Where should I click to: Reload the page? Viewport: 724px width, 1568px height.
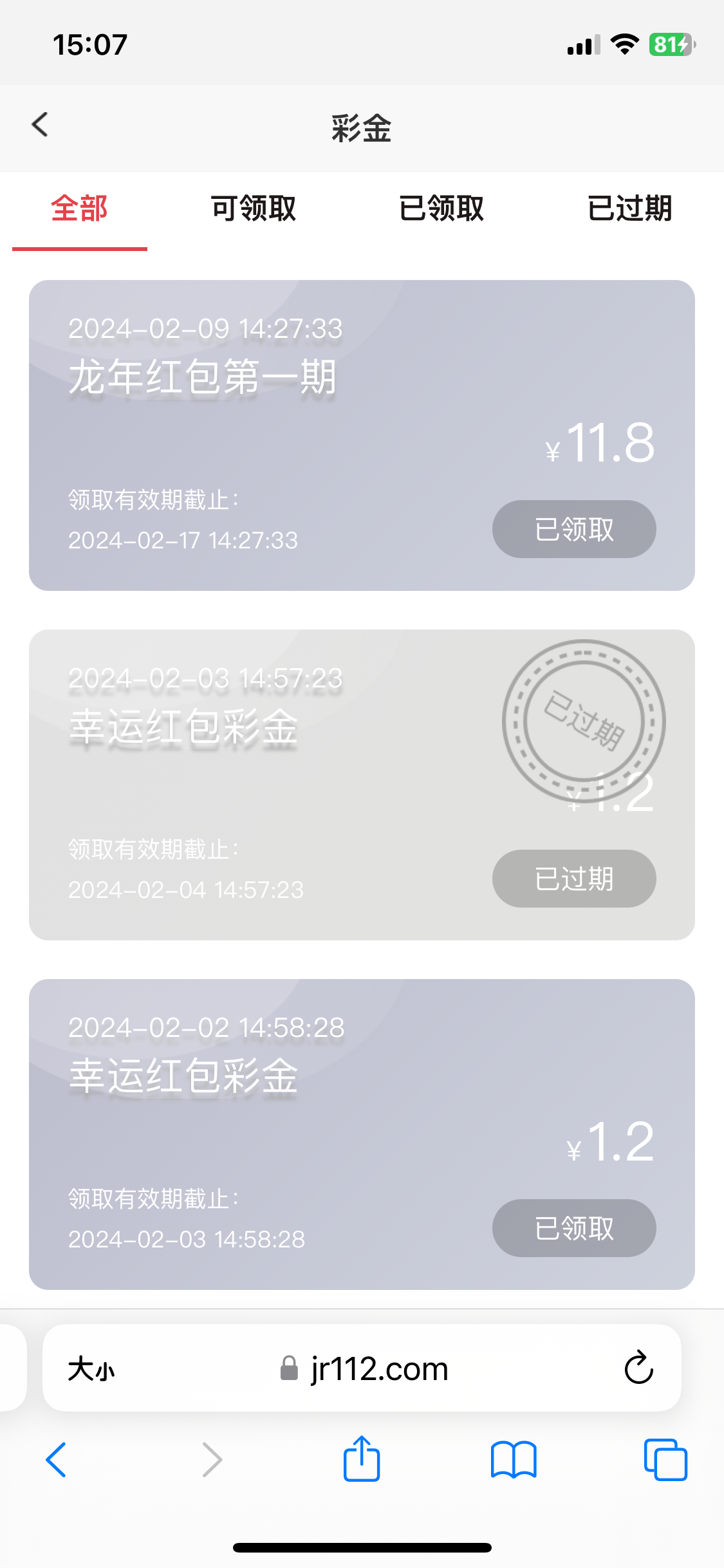[638, 1368]
